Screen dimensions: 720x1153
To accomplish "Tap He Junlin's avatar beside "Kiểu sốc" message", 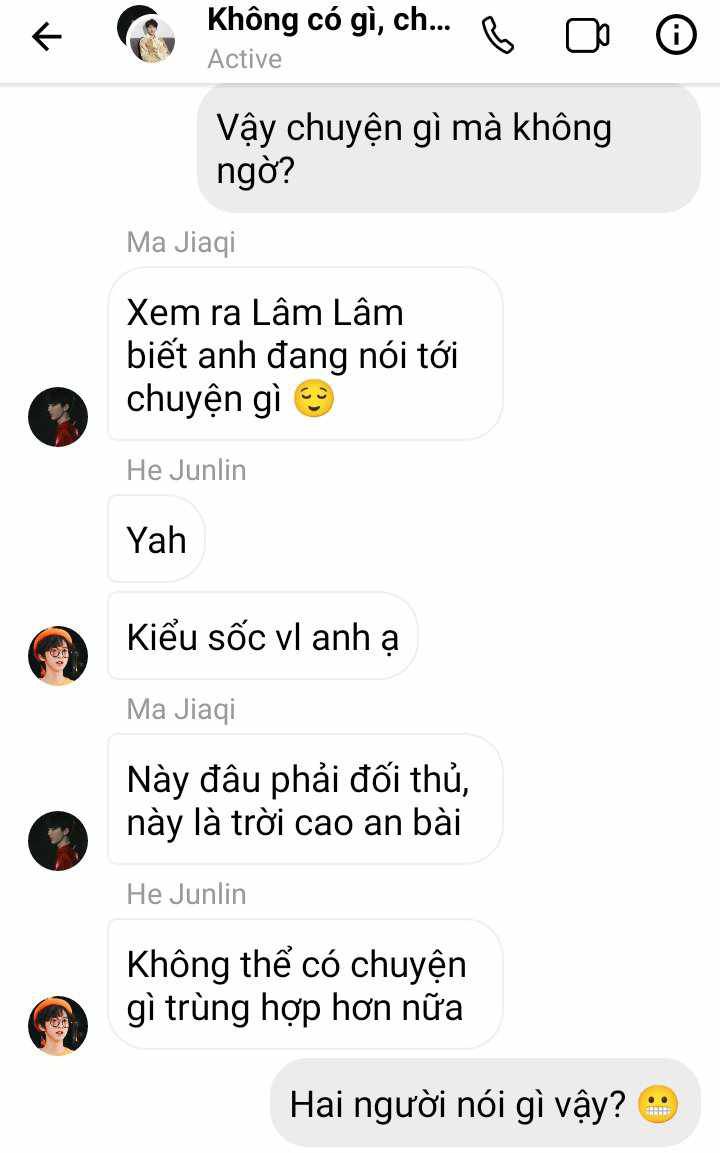I will coord(58,656).
